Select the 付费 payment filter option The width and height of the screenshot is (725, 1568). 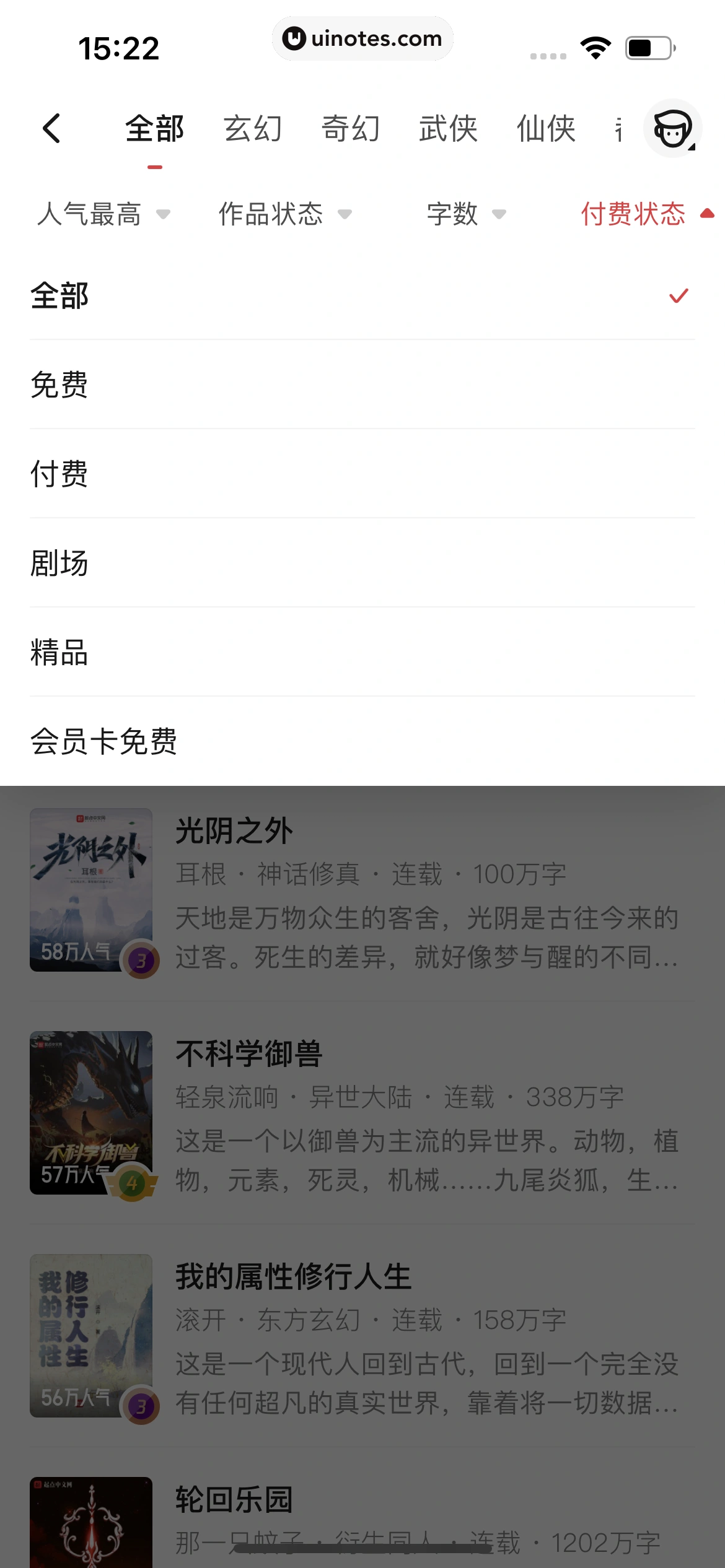pos(59,474)
